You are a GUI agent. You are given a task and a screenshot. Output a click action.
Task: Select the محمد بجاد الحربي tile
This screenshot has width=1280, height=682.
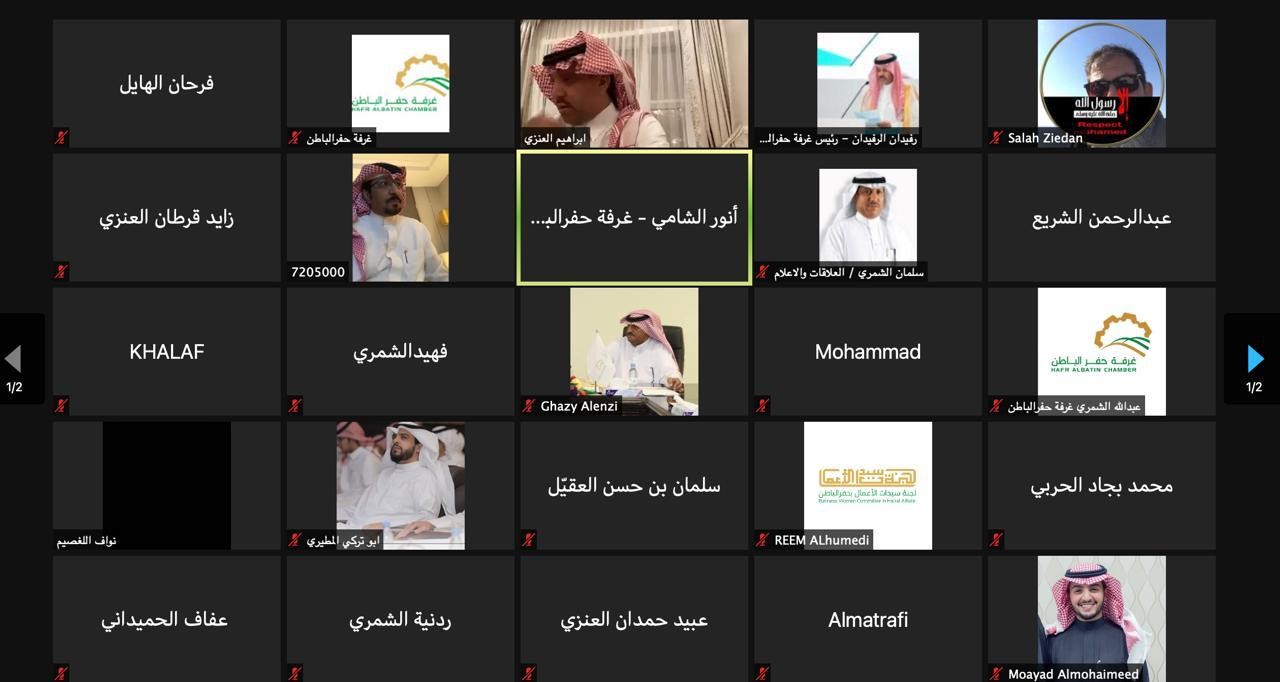[1101, 485]
